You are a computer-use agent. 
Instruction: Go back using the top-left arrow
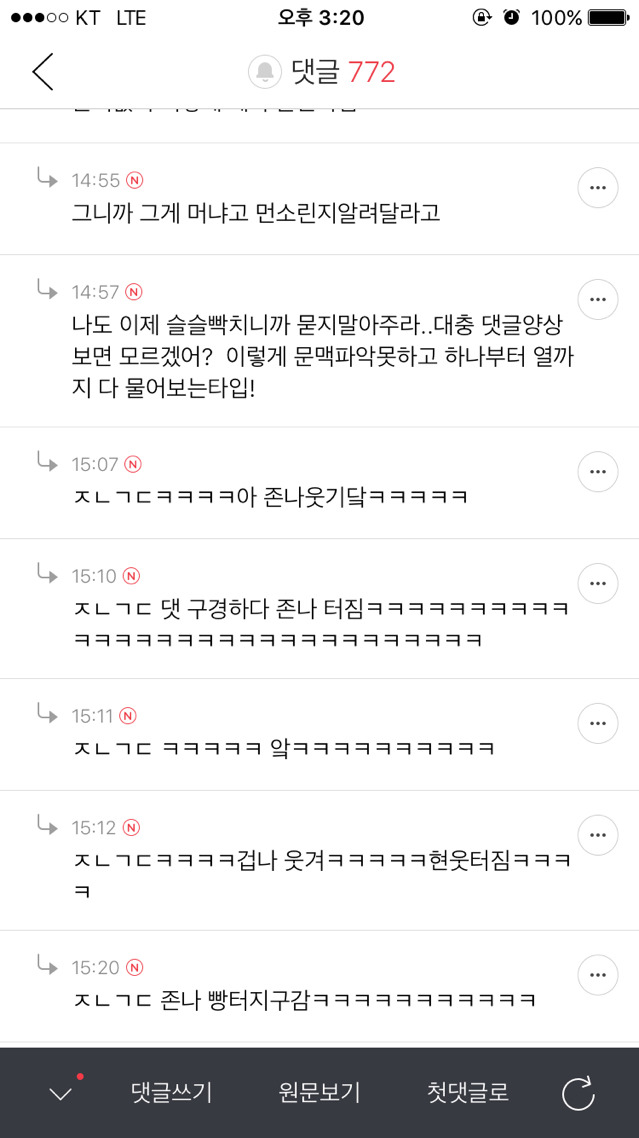tap(42, 72)
